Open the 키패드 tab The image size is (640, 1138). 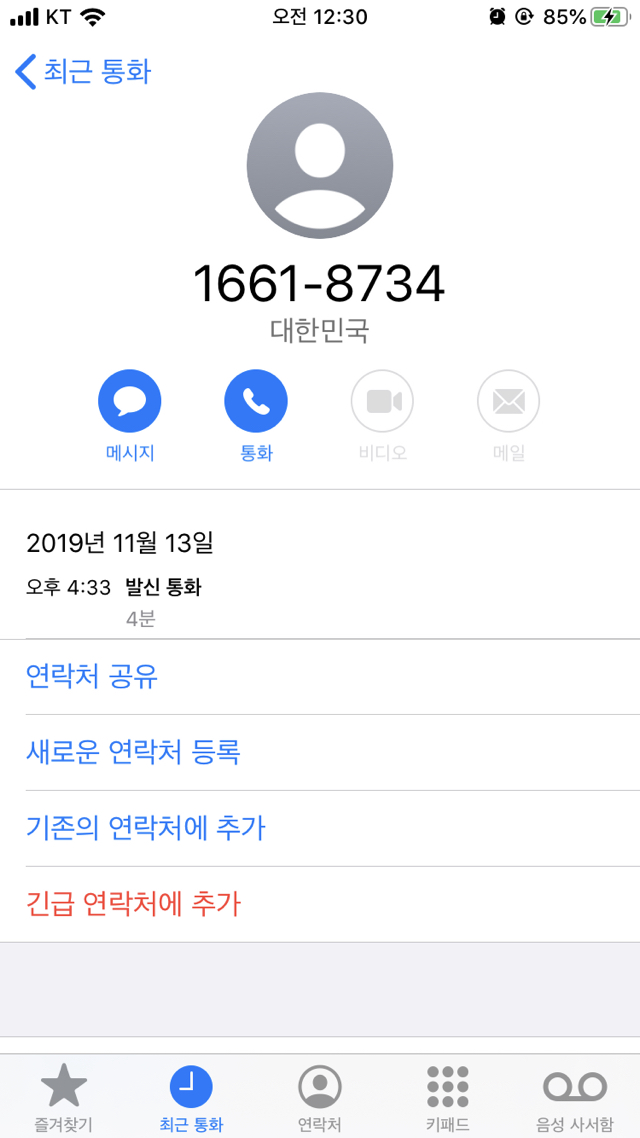click(447, 1096)
